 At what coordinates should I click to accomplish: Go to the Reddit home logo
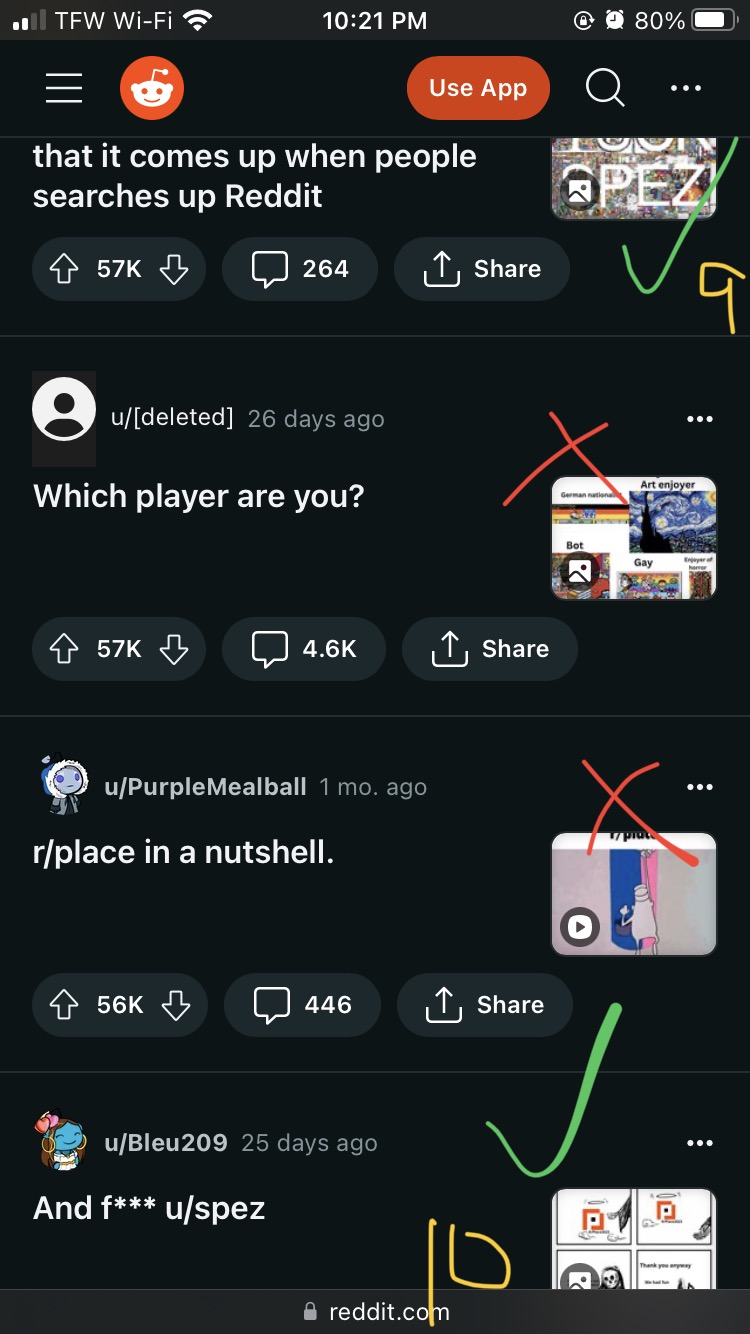152,88
